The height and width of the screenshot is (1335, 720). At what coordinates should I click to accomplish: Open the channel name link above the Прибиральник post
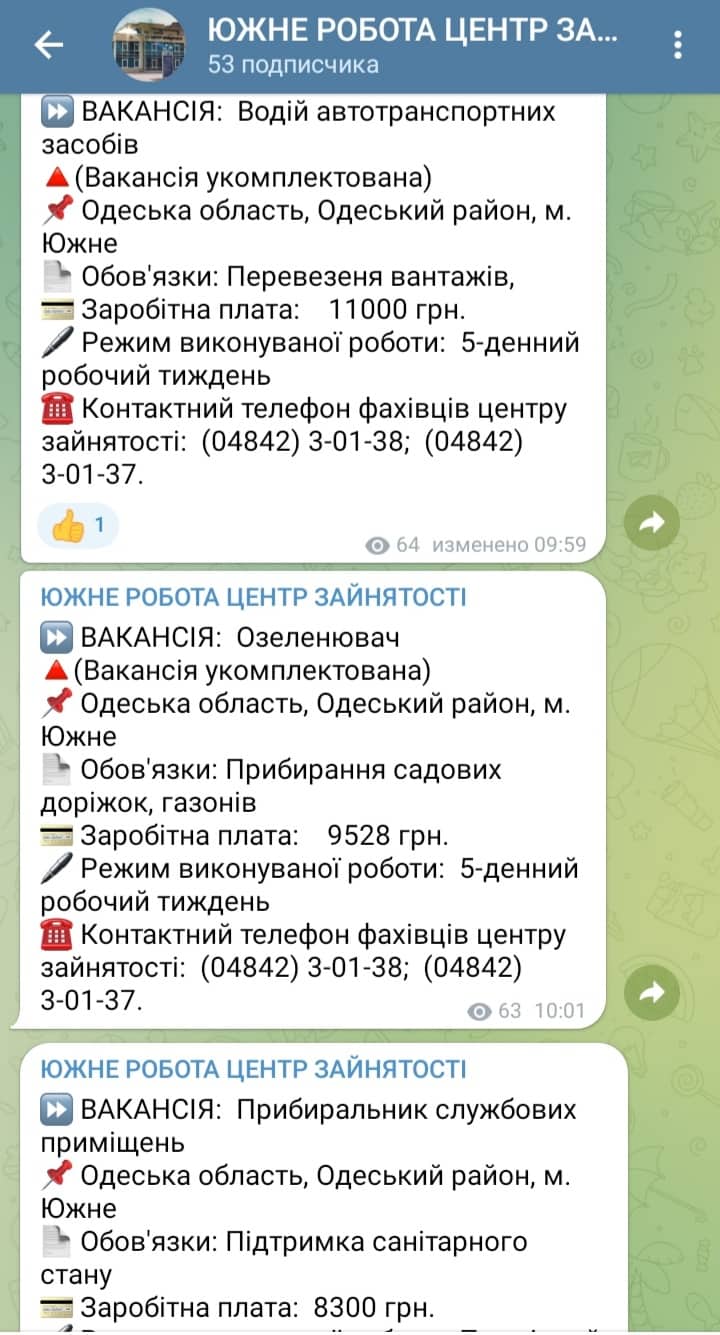pos(253,1069)
